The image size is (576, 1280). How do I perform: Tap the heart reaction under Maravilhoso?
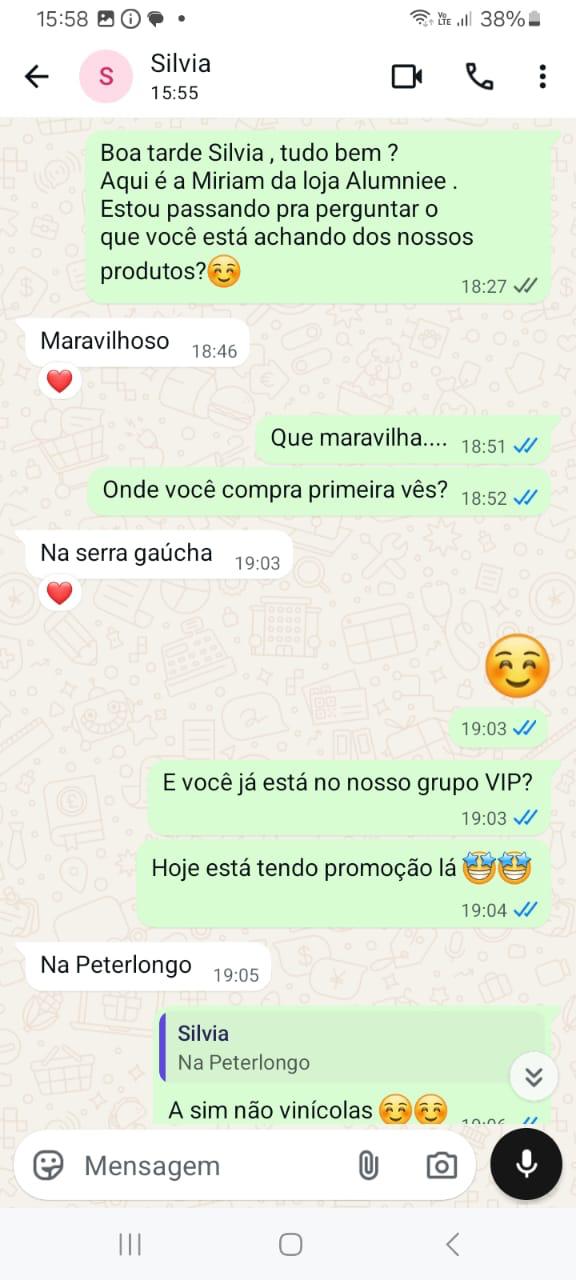(x=60, y=381)
